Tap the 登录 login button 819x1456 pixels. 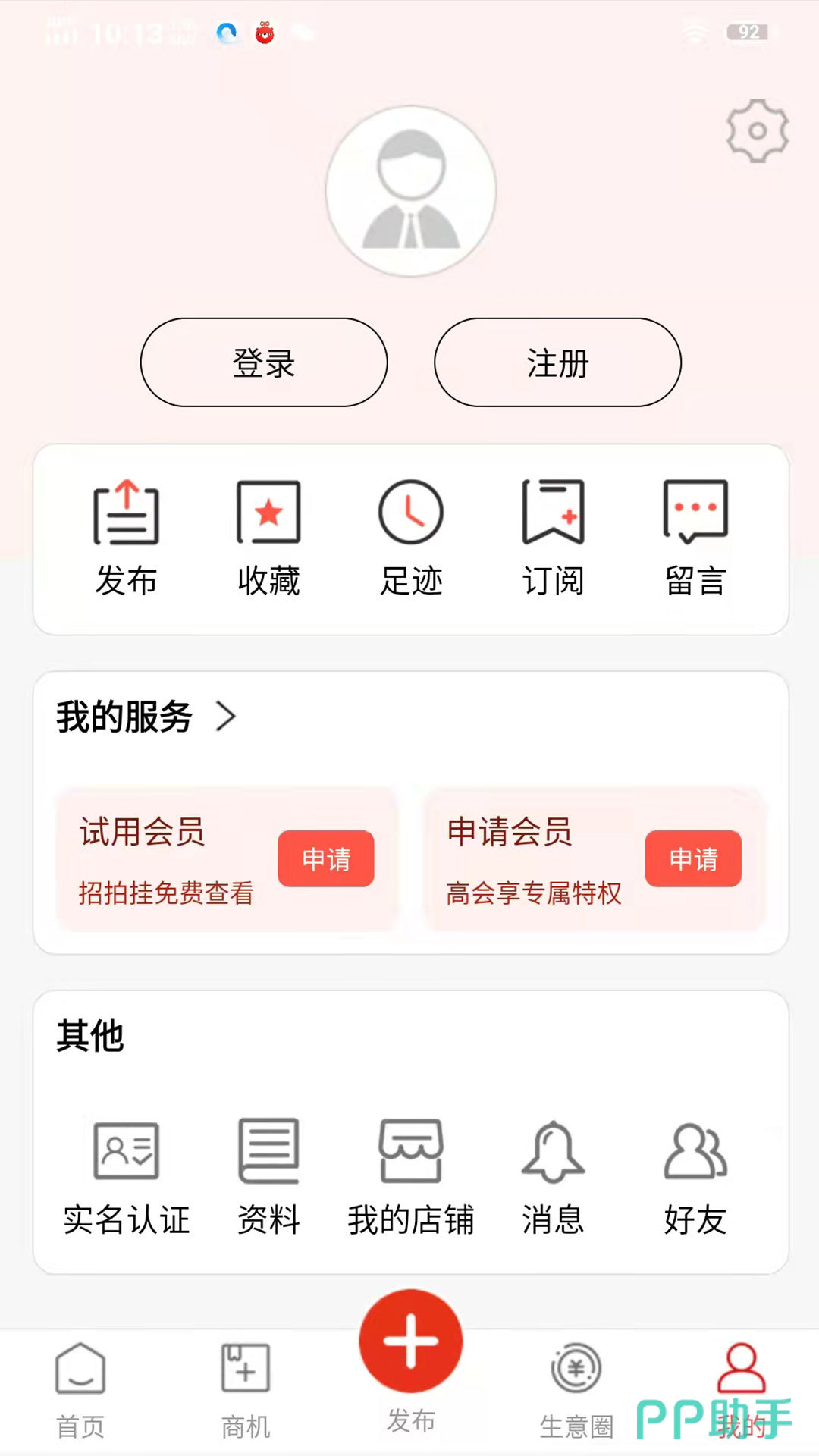(264, 362)
